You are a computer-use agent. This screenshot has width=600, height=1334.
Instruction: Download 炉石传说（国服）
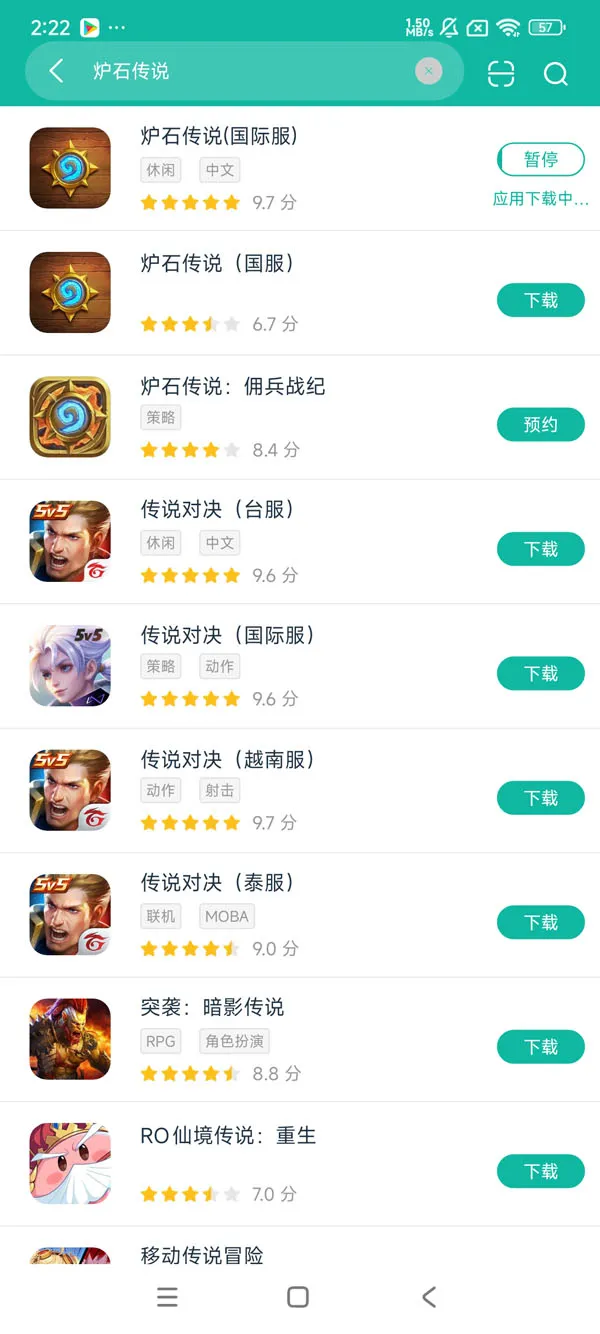540,300
